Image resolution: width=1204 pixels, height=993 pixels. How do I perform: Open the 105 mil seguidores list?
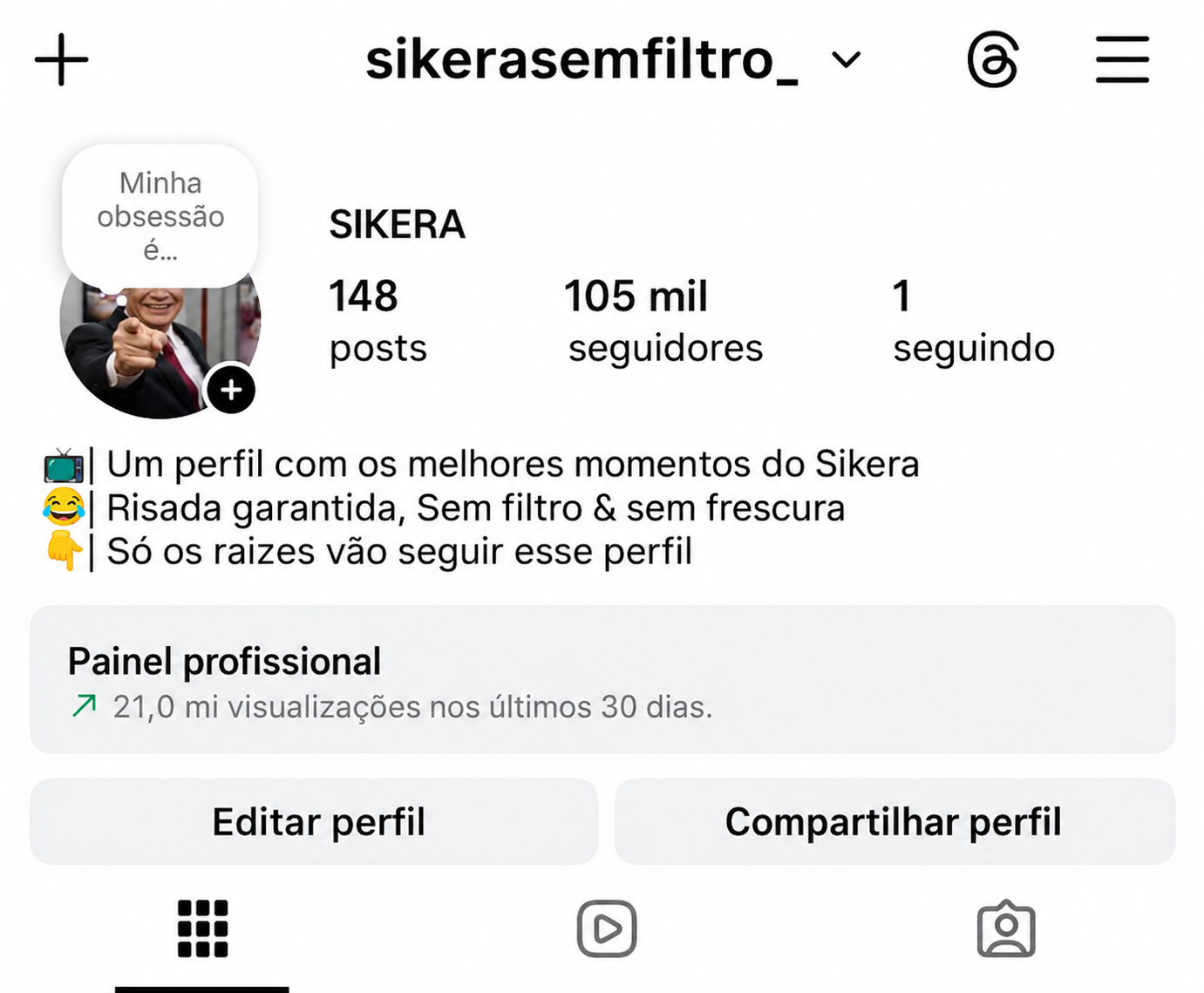(x=663, y=321)
